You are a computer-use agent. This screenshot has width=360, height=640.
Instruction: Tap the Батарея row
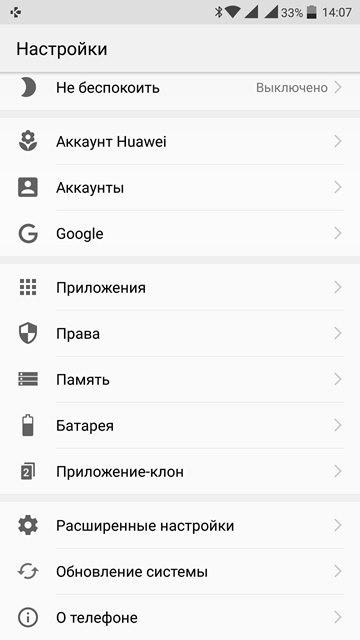(180, 426)
